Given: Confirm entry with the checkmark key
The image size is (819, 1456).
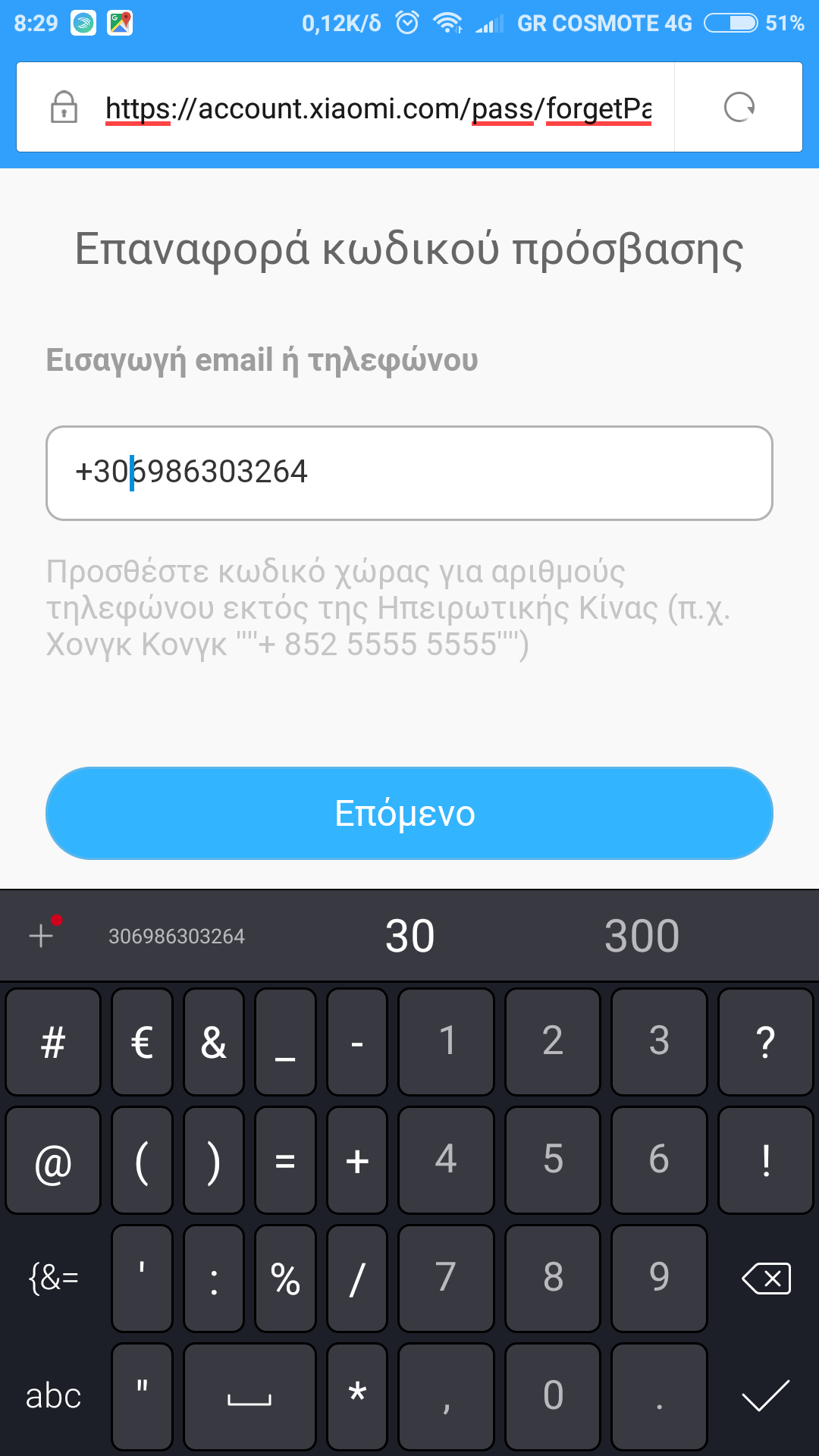Looking at the screenshot, I should click(x=766, y=1396).
